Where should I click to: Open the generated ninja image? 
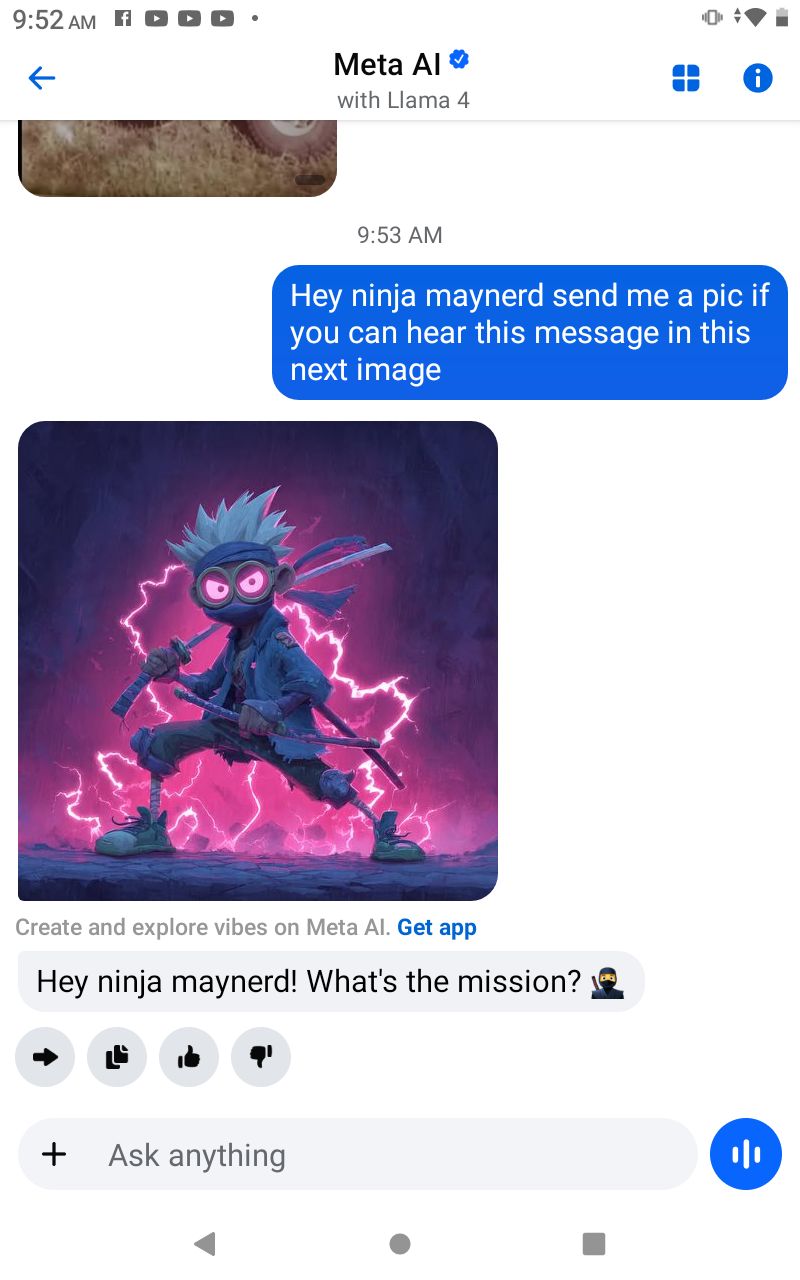(258, 660)
